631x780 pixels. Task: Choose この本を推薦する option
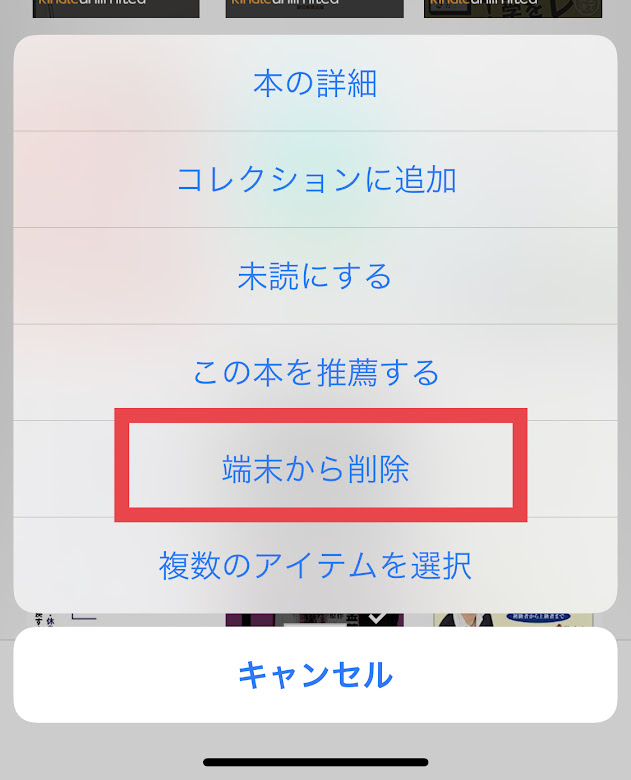[x=315, y=373]
